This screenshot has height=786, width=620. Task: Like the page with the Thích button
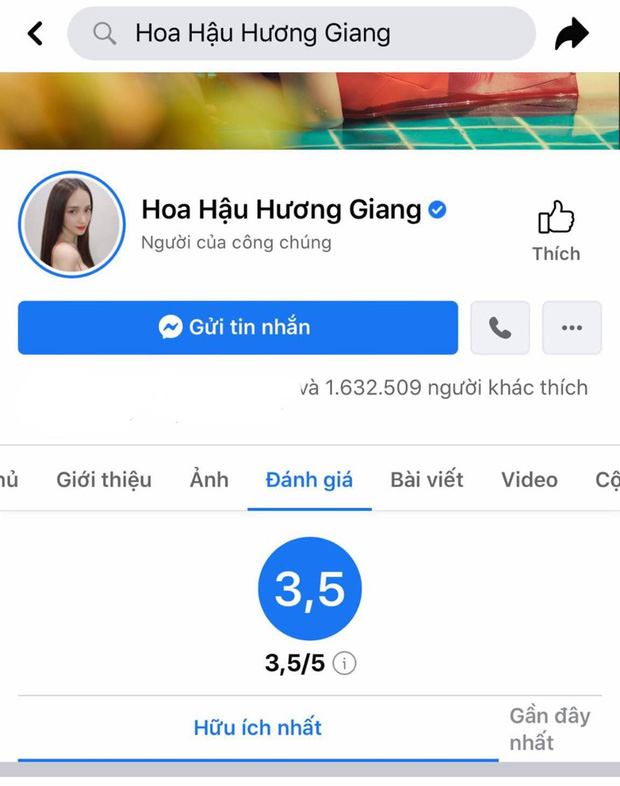(x=556, y=231)
